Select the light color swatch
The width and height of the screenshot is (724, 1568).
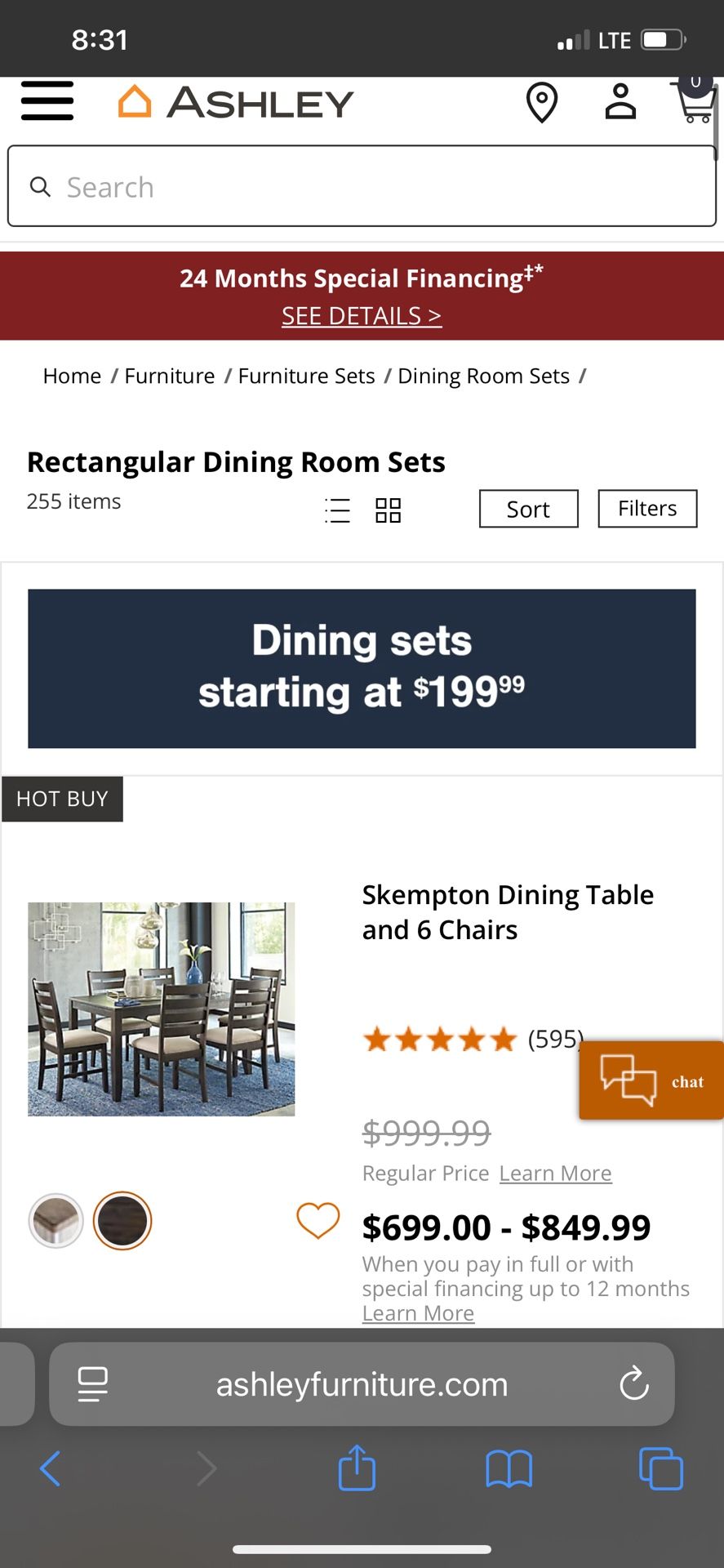pyautogui.click(x=56, y=1221)
